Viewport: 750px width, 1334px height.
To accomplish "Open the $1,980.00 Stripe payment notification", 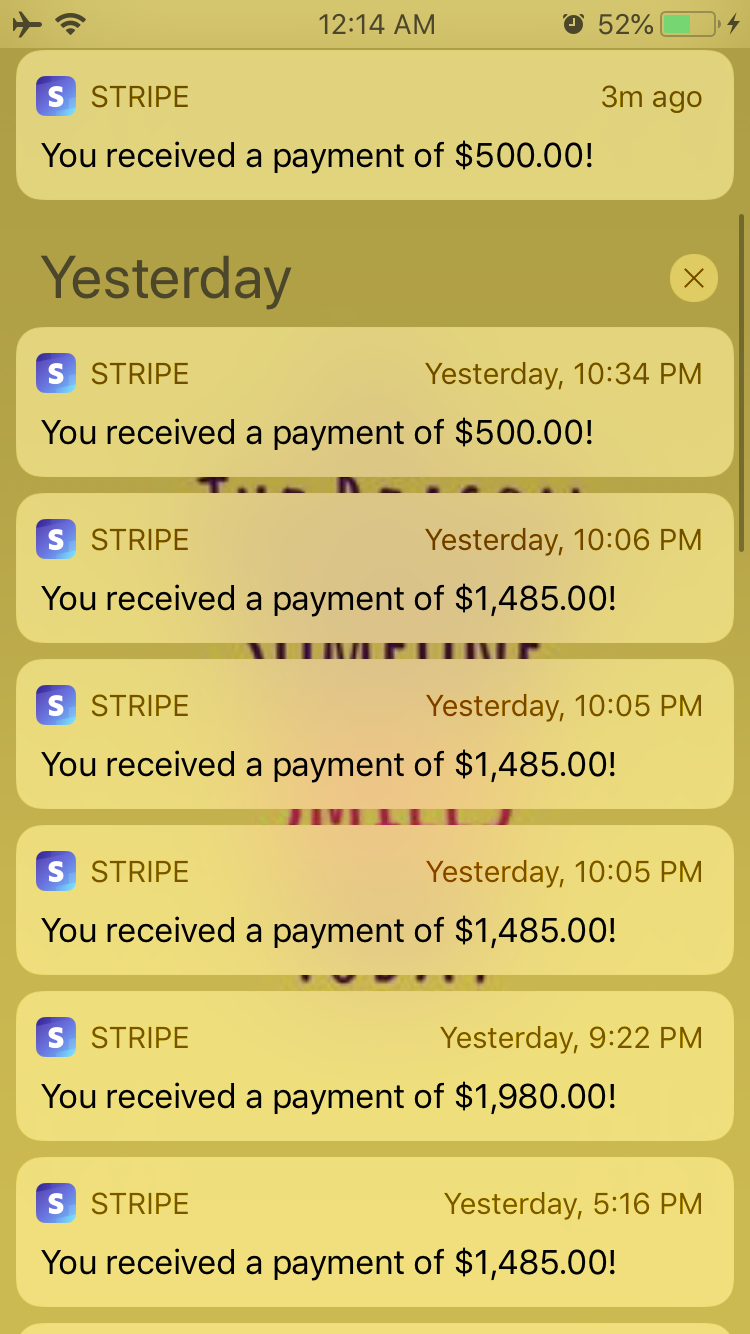I will point(375,1066).
